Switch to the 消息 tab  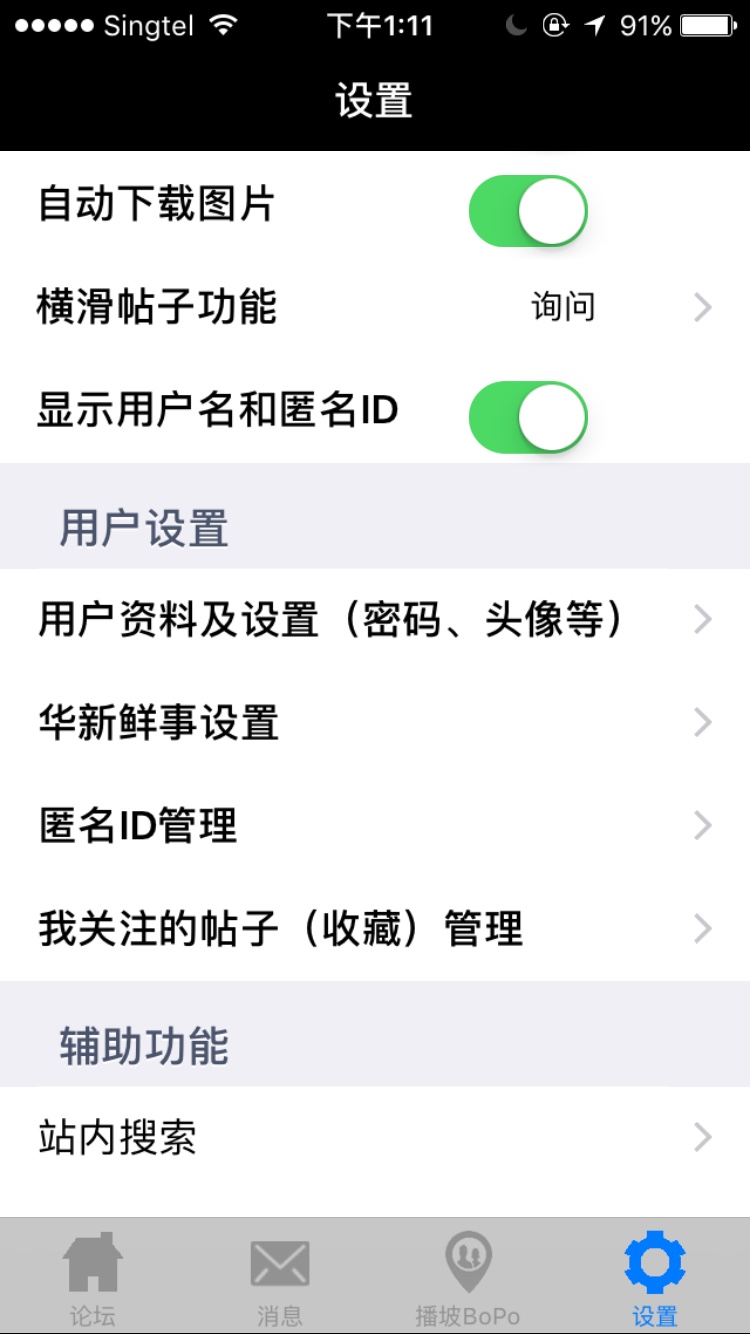280,1277
